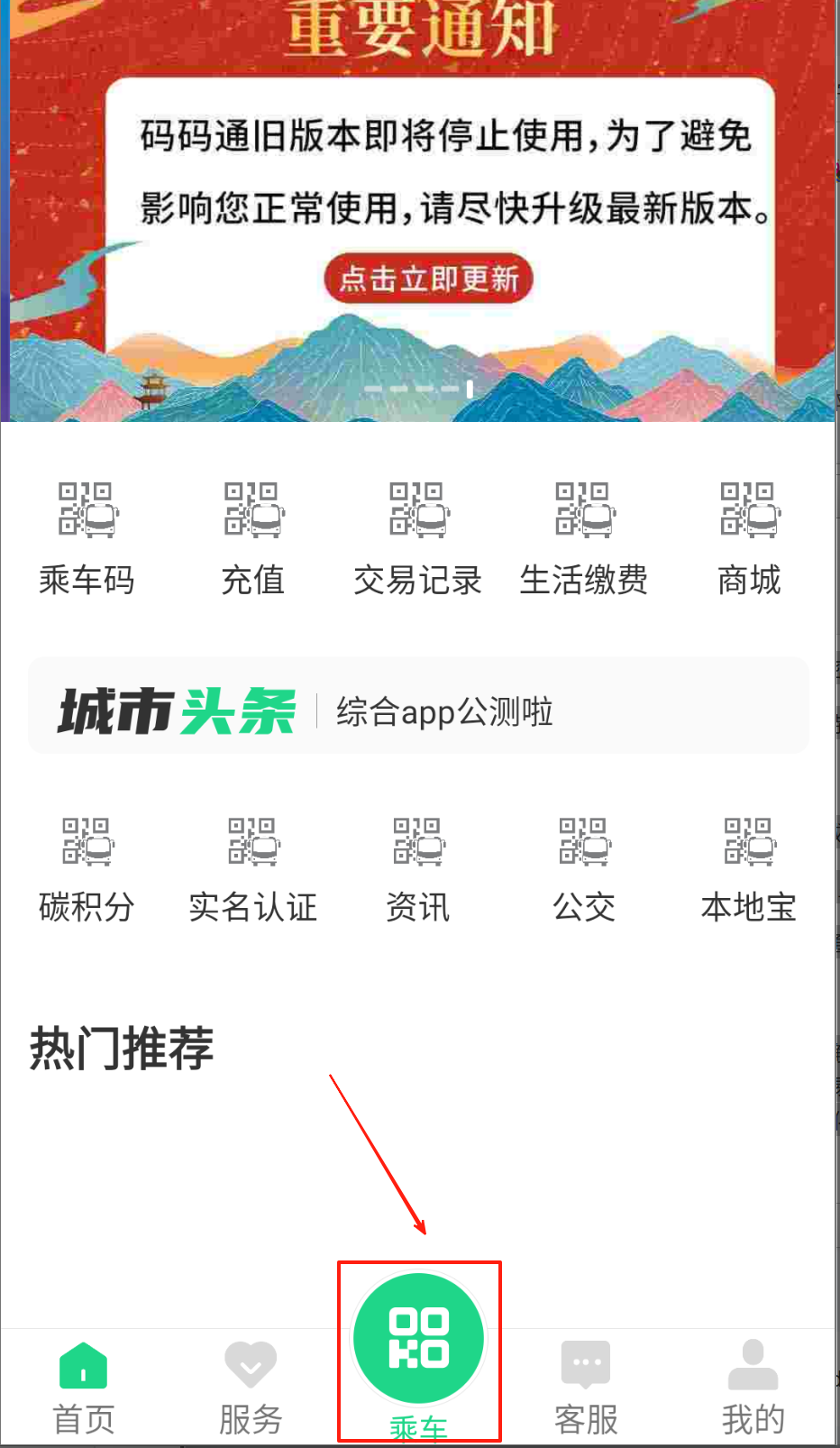Start 实名认证 verification
This screenshot has height=1448, width=840.
point(253,867)
